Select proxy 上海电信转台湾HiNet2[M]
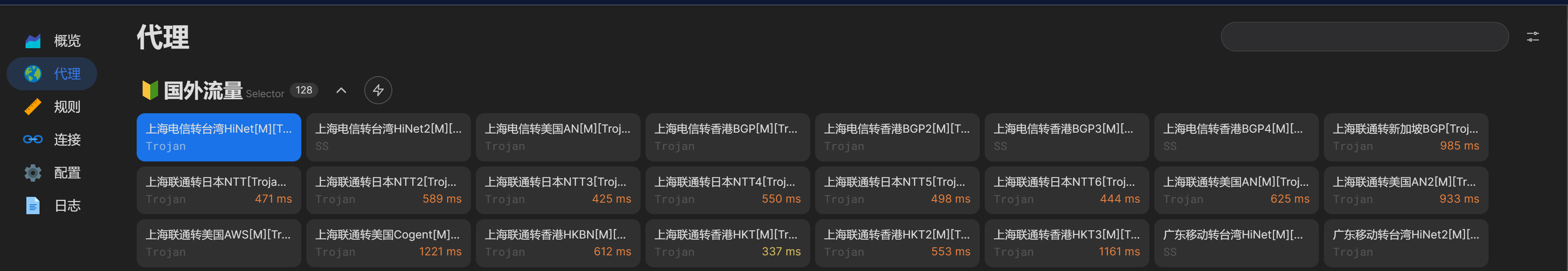This screenshot has width=1568, height=271. [x=388, y=137]
